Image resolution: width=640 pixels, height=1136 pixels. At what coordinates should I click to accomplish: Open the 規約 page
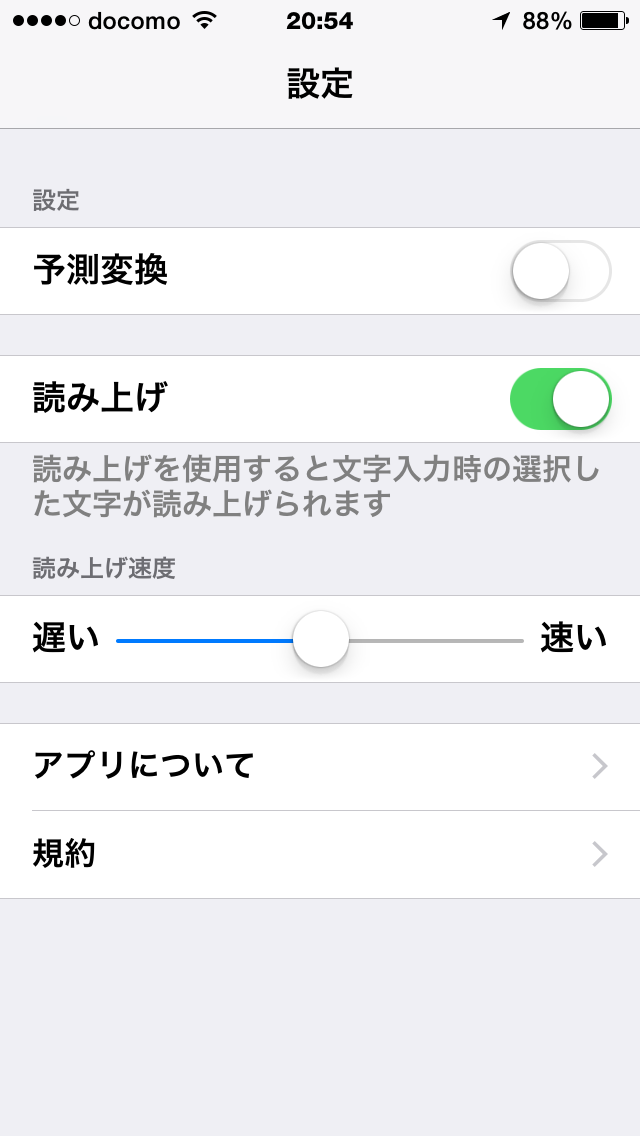point(320,854)
